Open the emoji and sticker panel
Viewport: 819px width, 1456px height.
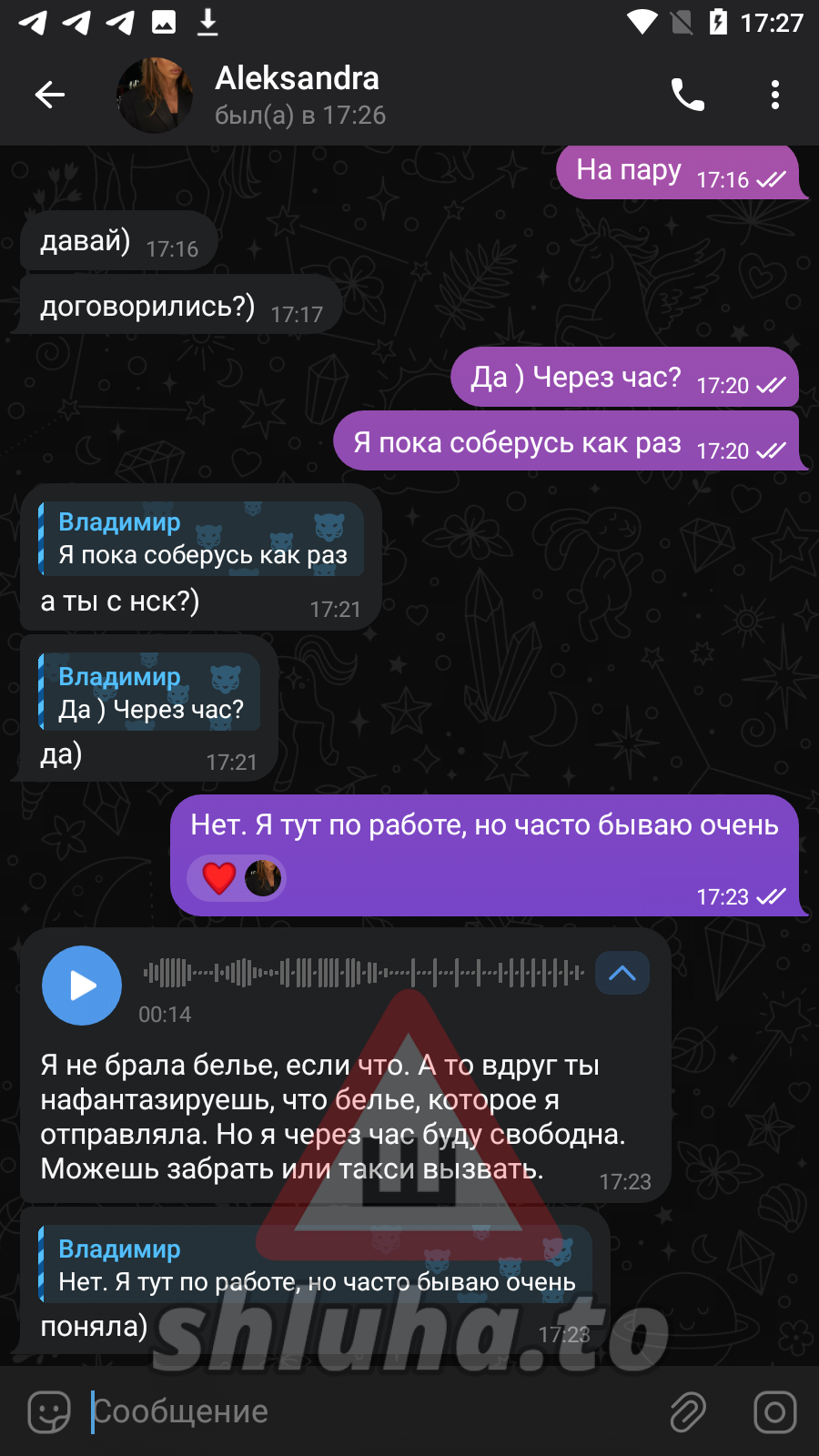49,1412
